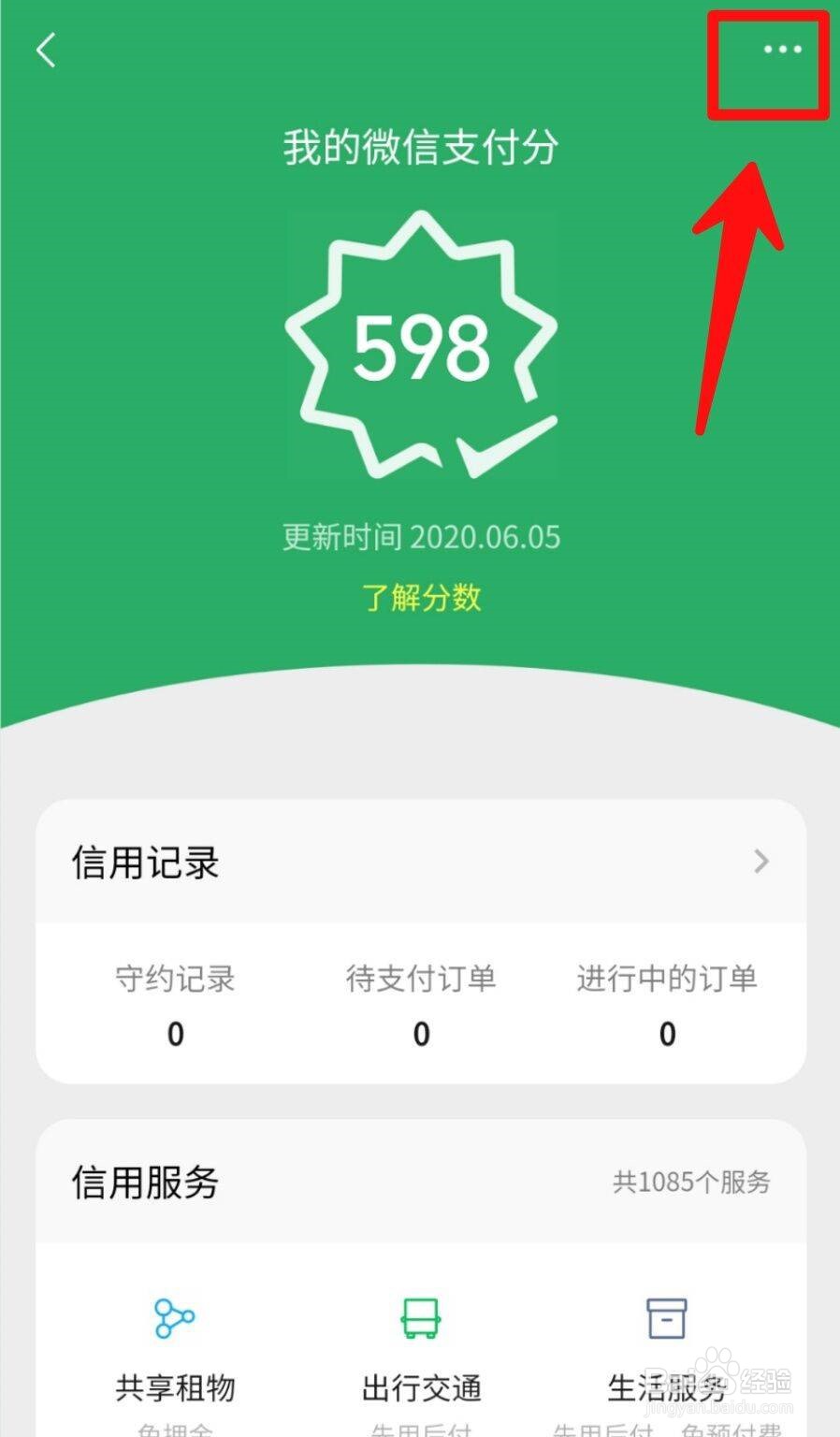
Task: Tap the back arrow at top left
Action: coord(45,51)
